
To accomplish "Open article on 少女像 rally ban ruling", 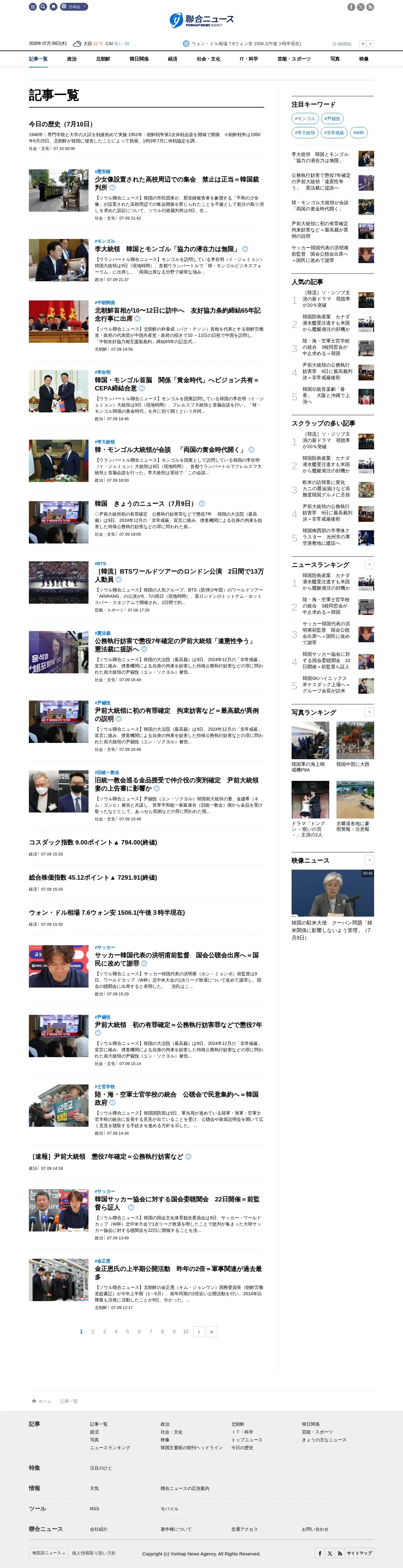I will point(176,183).
